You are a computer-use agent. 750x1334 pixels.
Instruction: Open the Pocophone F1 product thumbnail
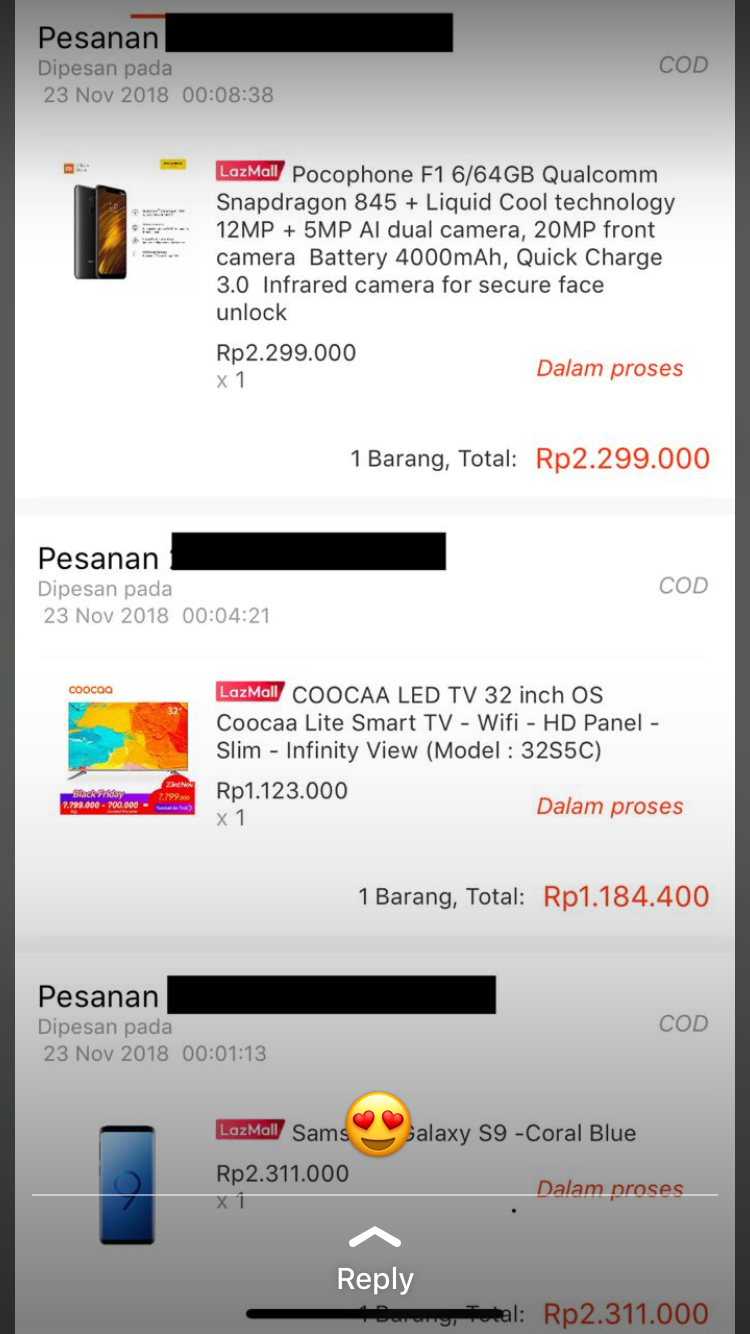tap(127, 222)
